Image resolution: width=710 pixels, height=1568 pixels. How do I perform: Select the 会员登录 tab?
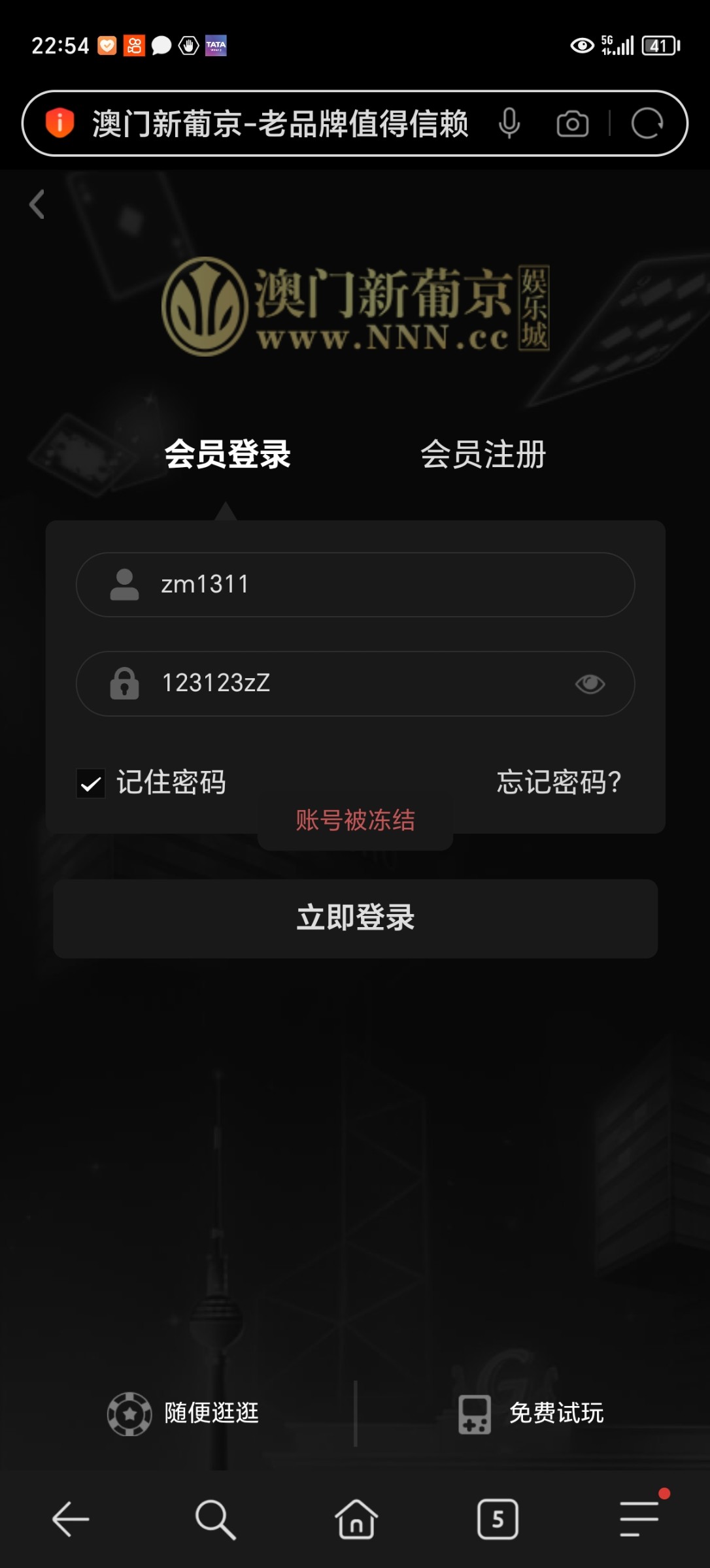point(227,454)
